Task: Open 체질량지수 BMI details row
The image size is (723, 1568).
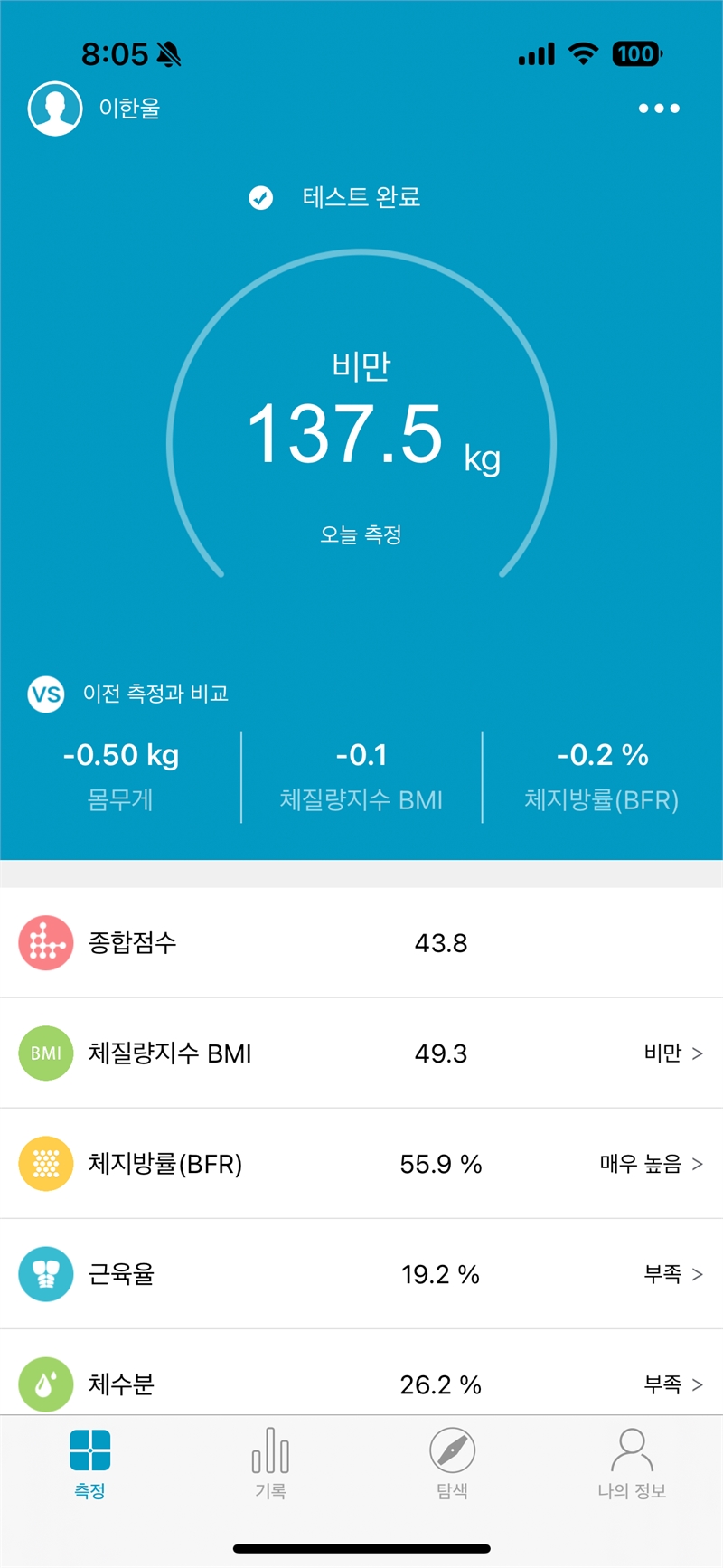Action: [x=361, y=1053]
